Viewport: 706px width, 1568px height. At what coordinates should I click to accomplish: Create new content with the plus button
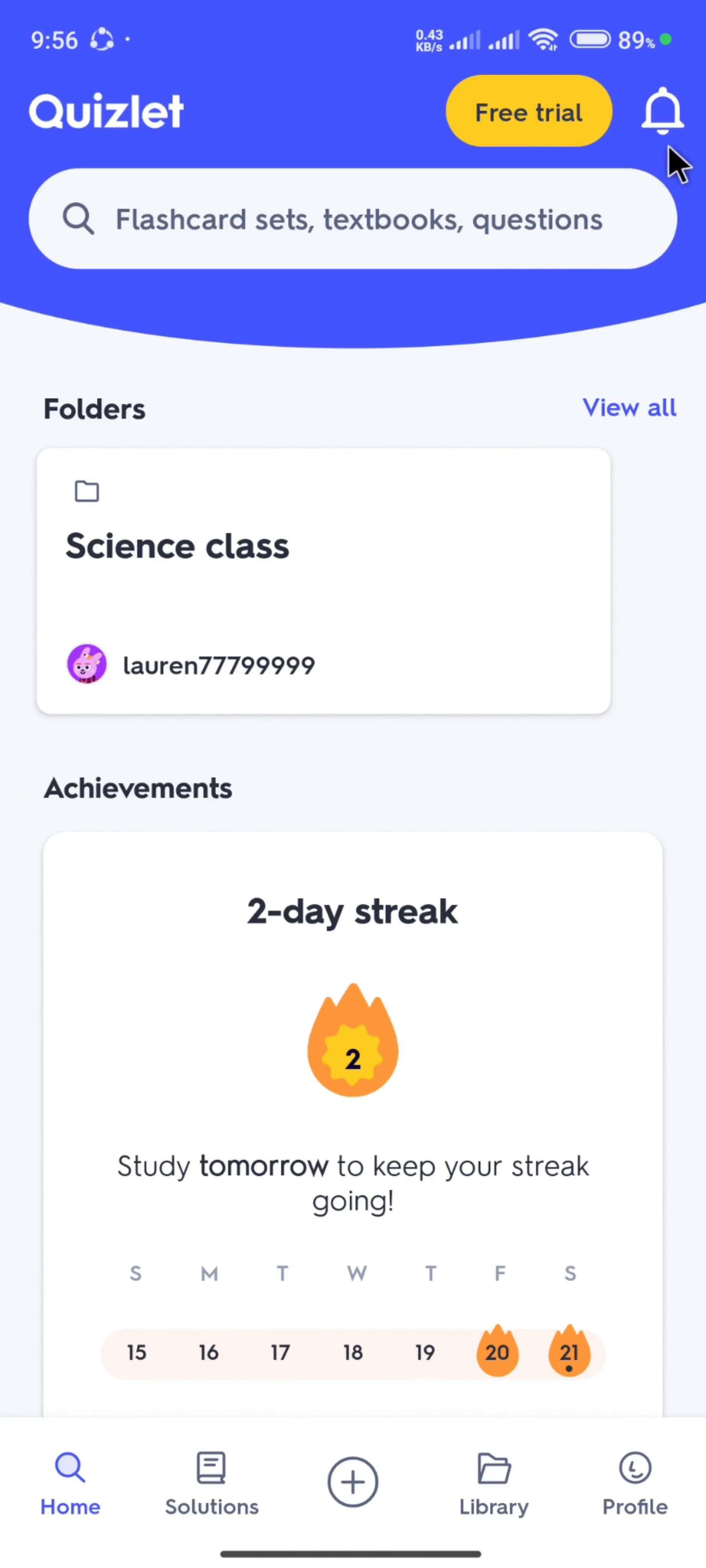(x=353, y=1481)
